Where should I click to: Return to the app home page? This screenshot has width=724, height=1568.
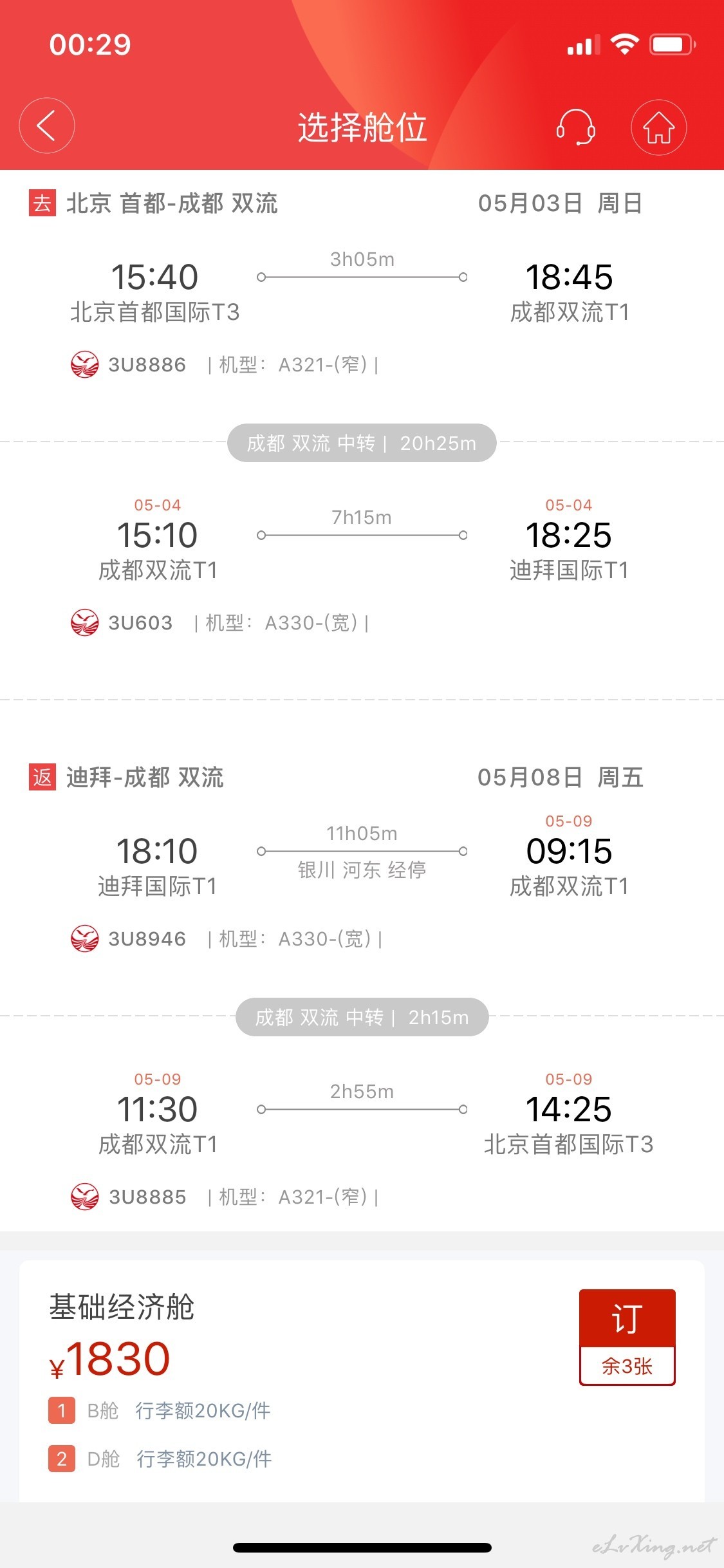pyautogui.click(x=658, y=127)
